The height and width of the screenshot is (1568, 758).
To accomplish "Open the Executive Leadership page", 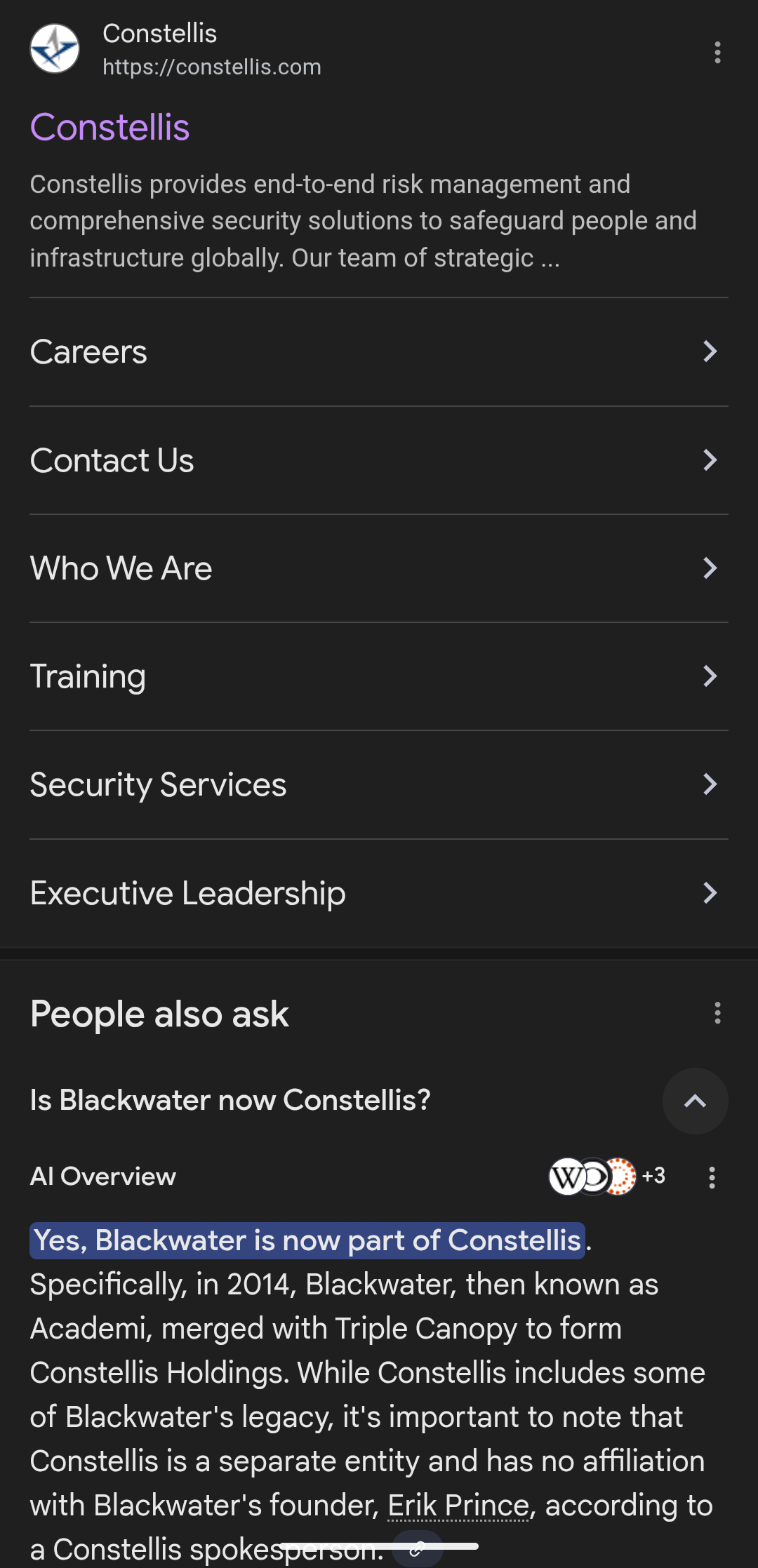I will pyautogui.click(x=379, y=893).
